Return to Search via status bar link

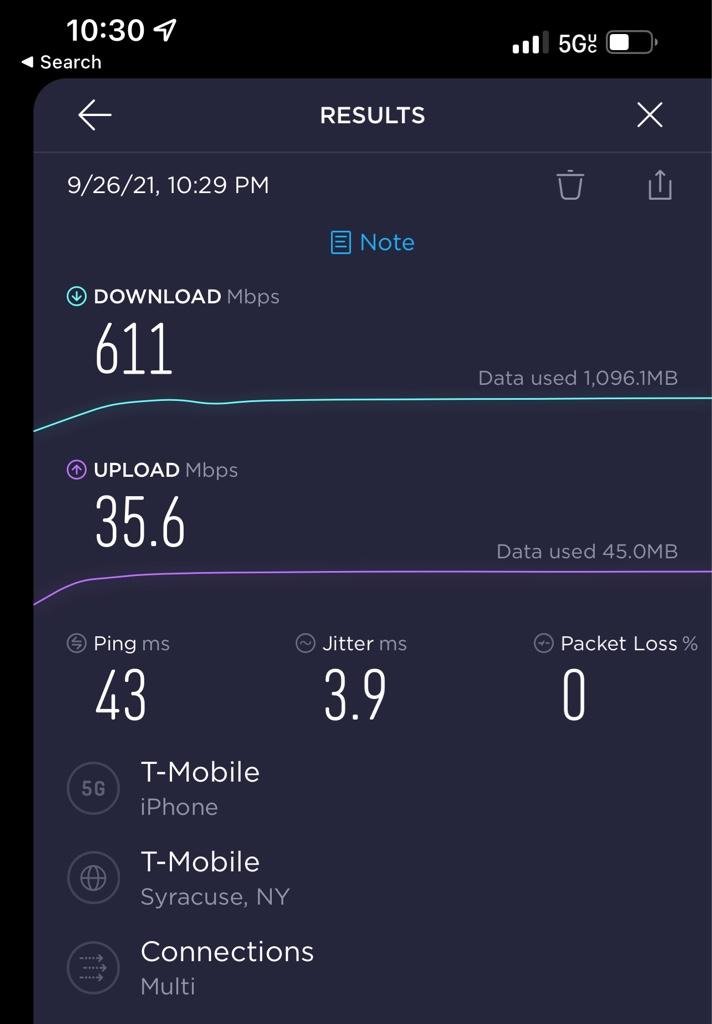(x=61, y=62)
